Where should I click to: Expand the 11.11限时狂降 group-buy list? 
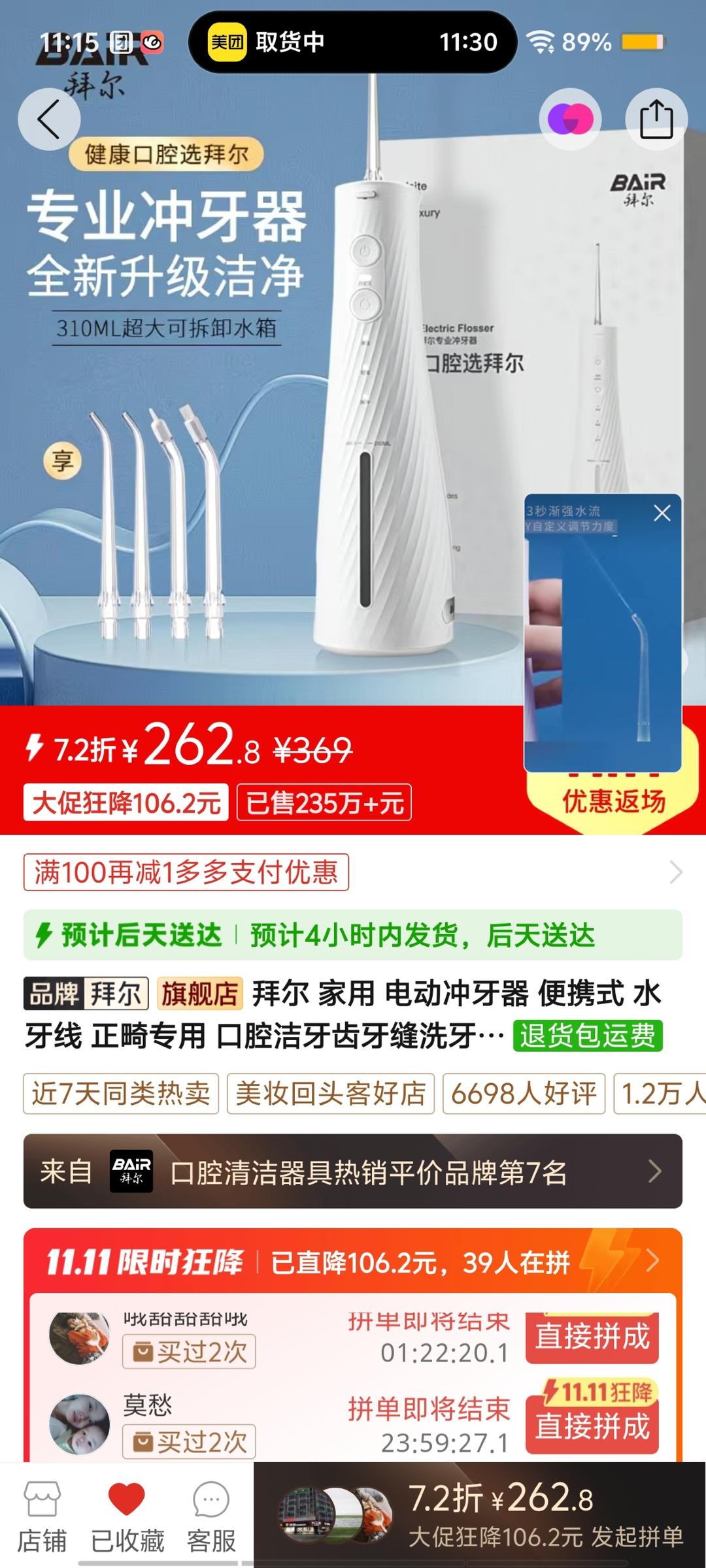(652, 1261)
